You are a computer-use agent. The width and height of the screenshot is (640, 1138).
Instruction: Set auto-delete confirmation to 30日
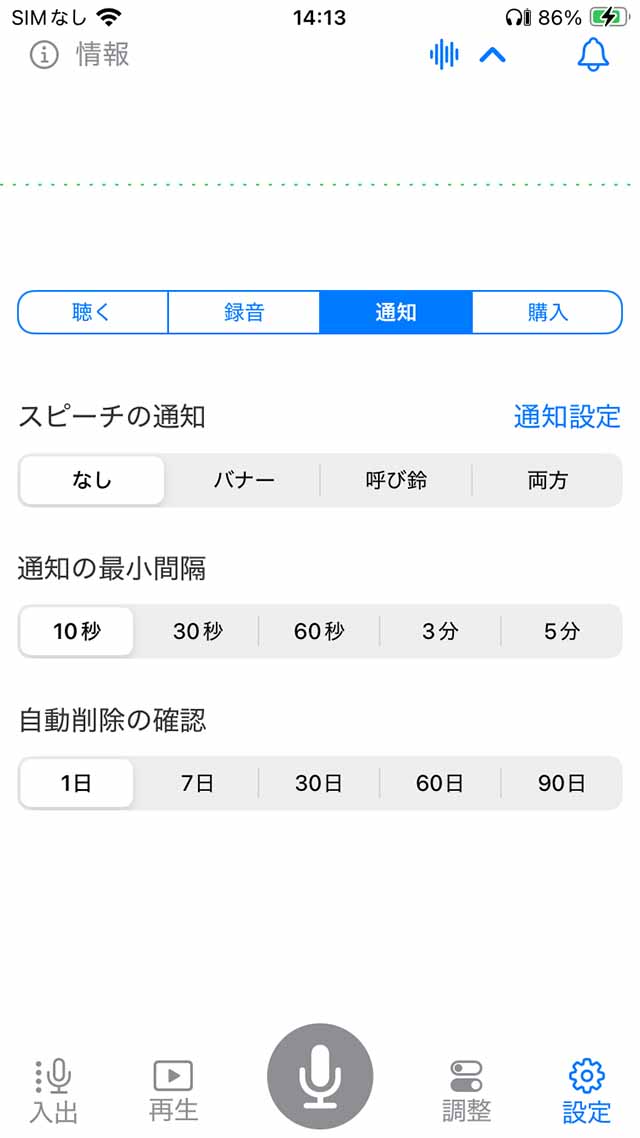(x=319, y=784)
